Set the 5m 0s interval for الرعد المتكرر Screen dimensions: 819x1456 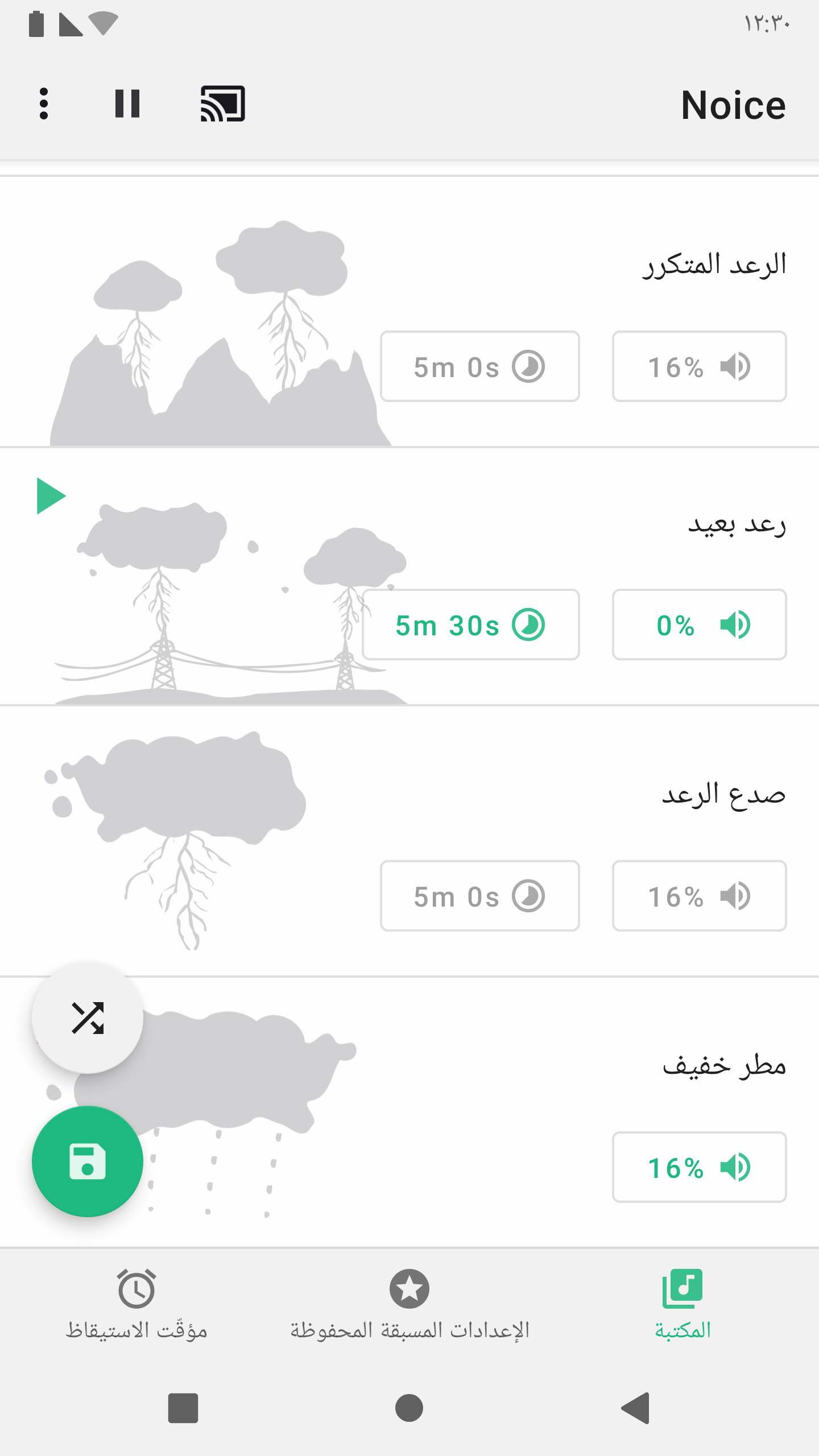click(479, 367)
